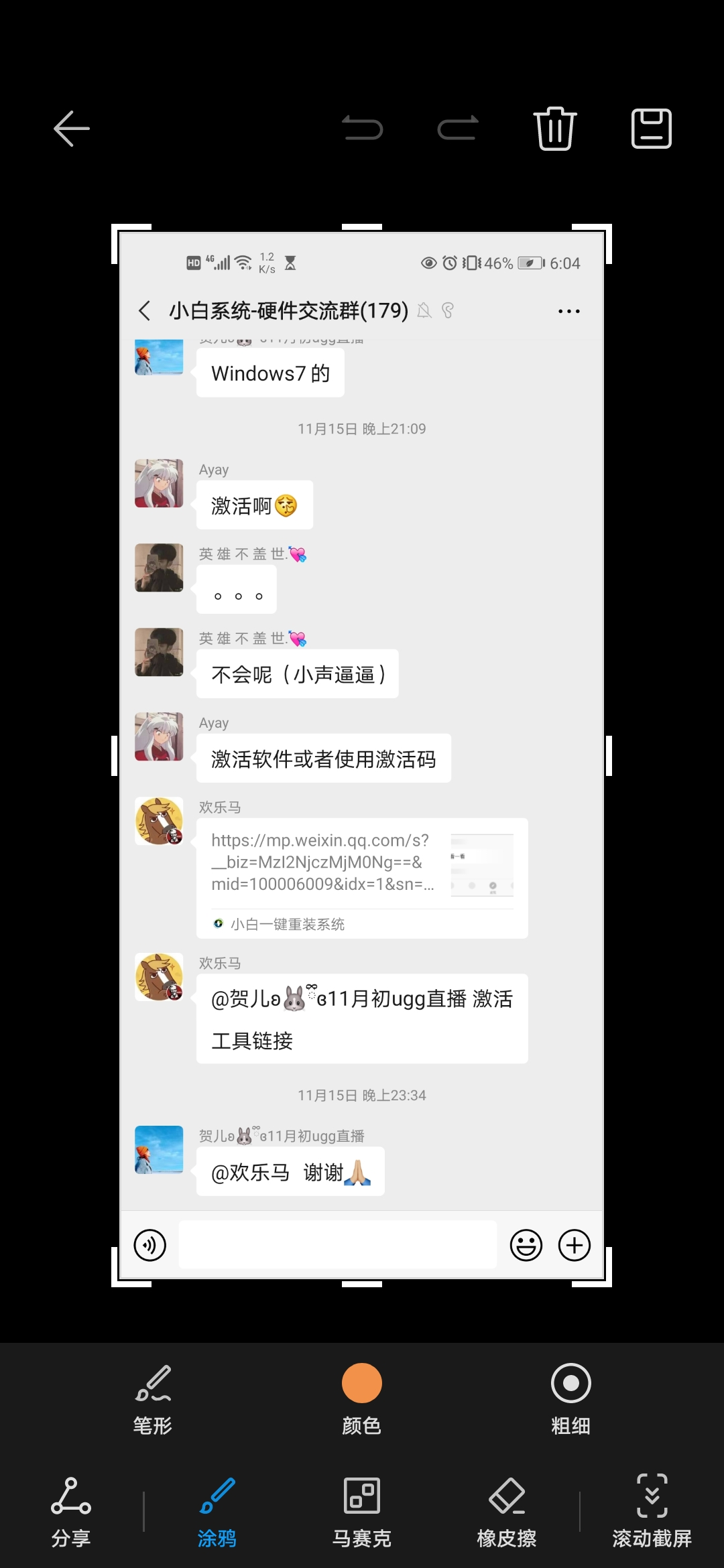Delete this screenshot

(555, 128)
